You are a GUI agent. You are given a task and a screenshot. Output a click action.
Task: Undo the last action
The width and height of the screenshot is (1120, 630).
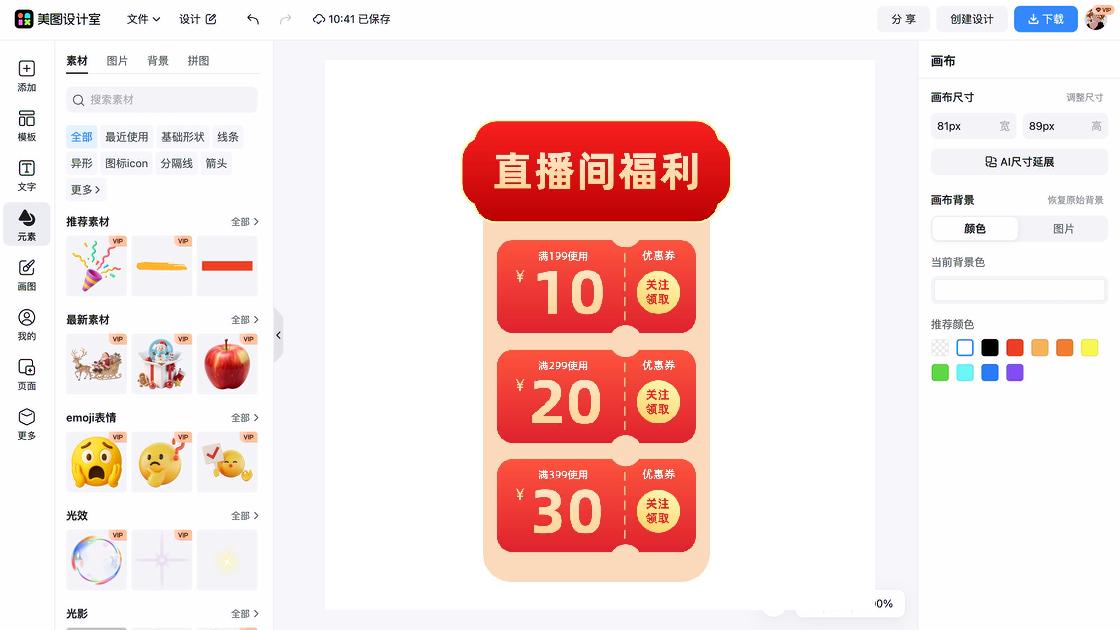pos(253,19)
